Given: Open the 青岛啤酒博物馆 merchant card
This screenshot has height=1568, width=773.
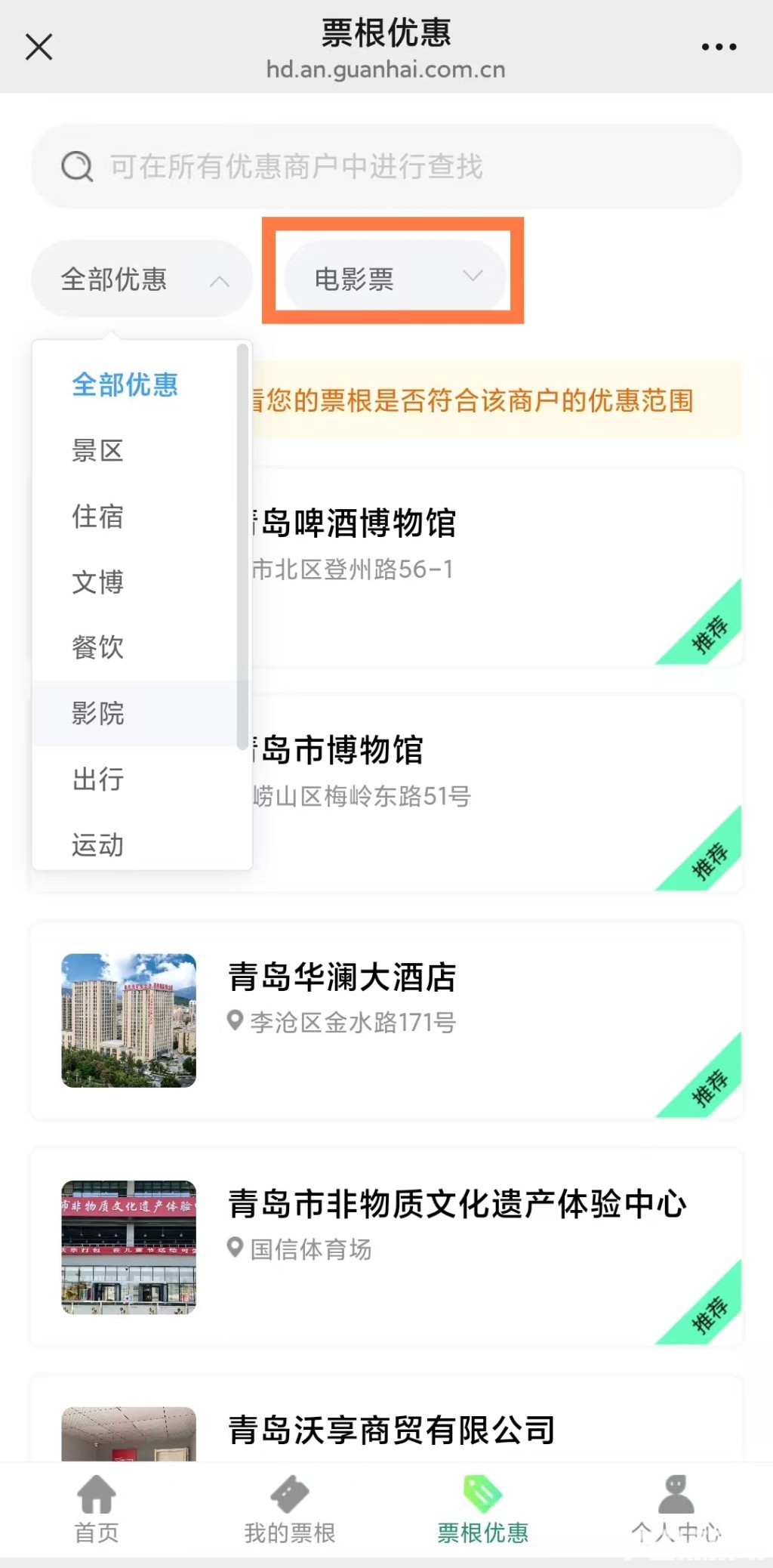Looking at the screenshot, I should [491, 566].
